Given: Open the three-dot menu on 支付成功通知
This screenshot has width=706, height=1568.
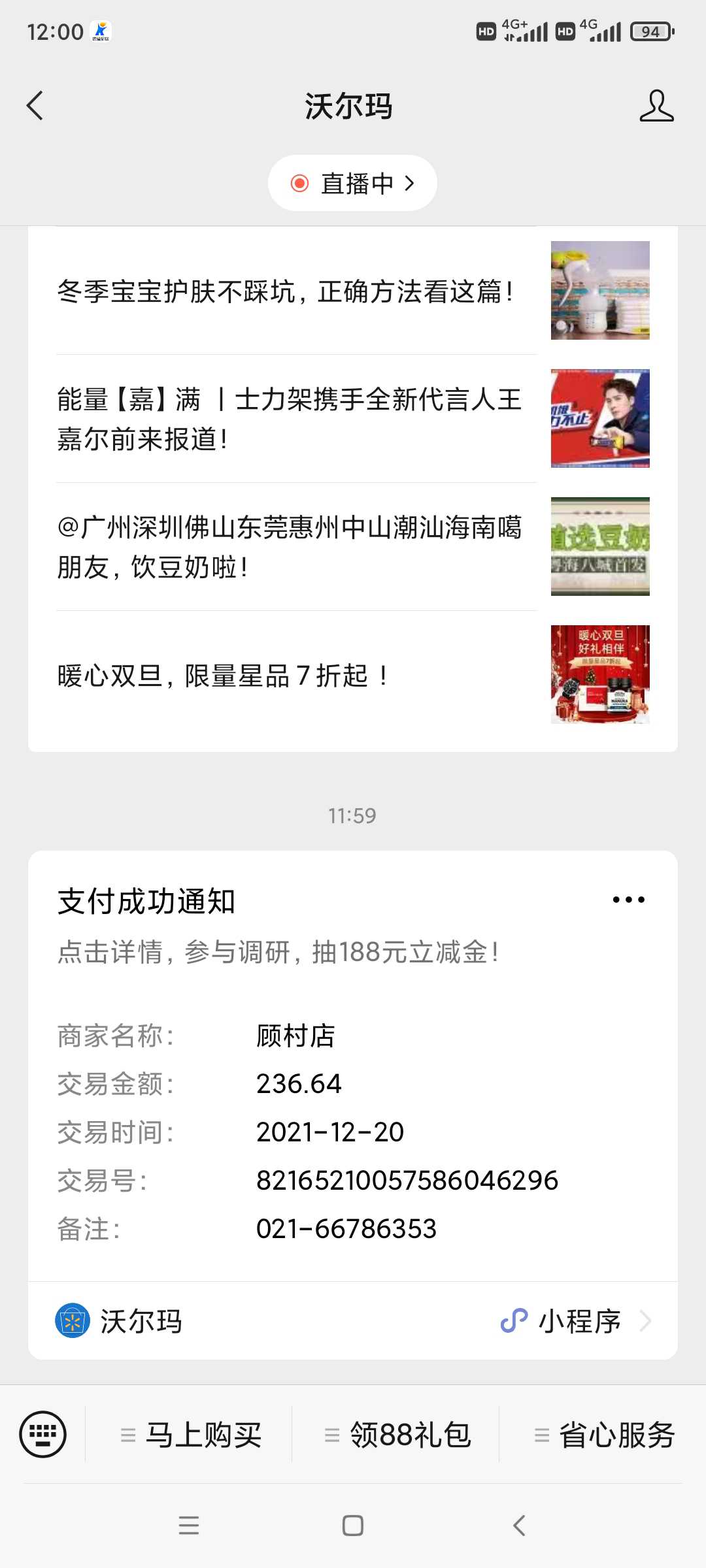Looking at the screenshot, I should point(628,900).
